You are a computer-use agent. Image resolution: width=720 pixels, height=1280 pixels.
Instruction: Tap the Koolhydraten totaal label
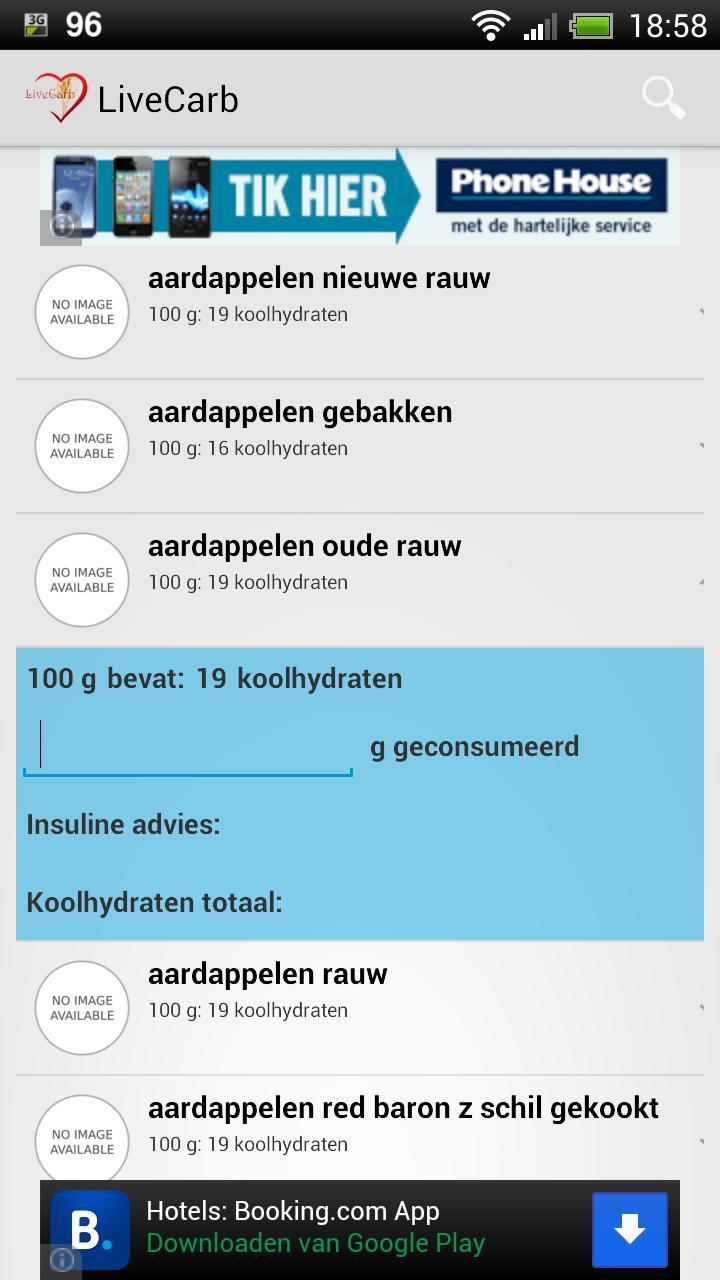click(154, 902)
